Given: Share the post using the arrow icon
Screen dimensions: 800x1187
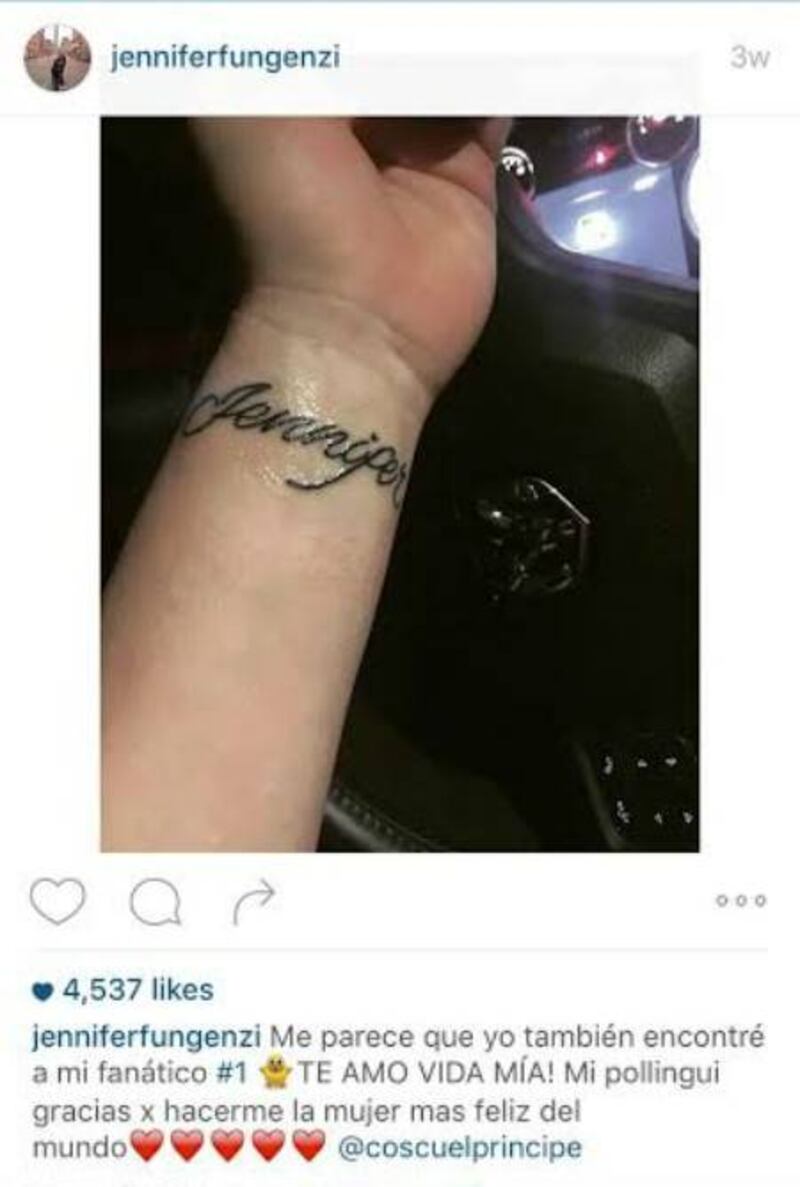Looking at the screenshot, I should click(253, 902).
